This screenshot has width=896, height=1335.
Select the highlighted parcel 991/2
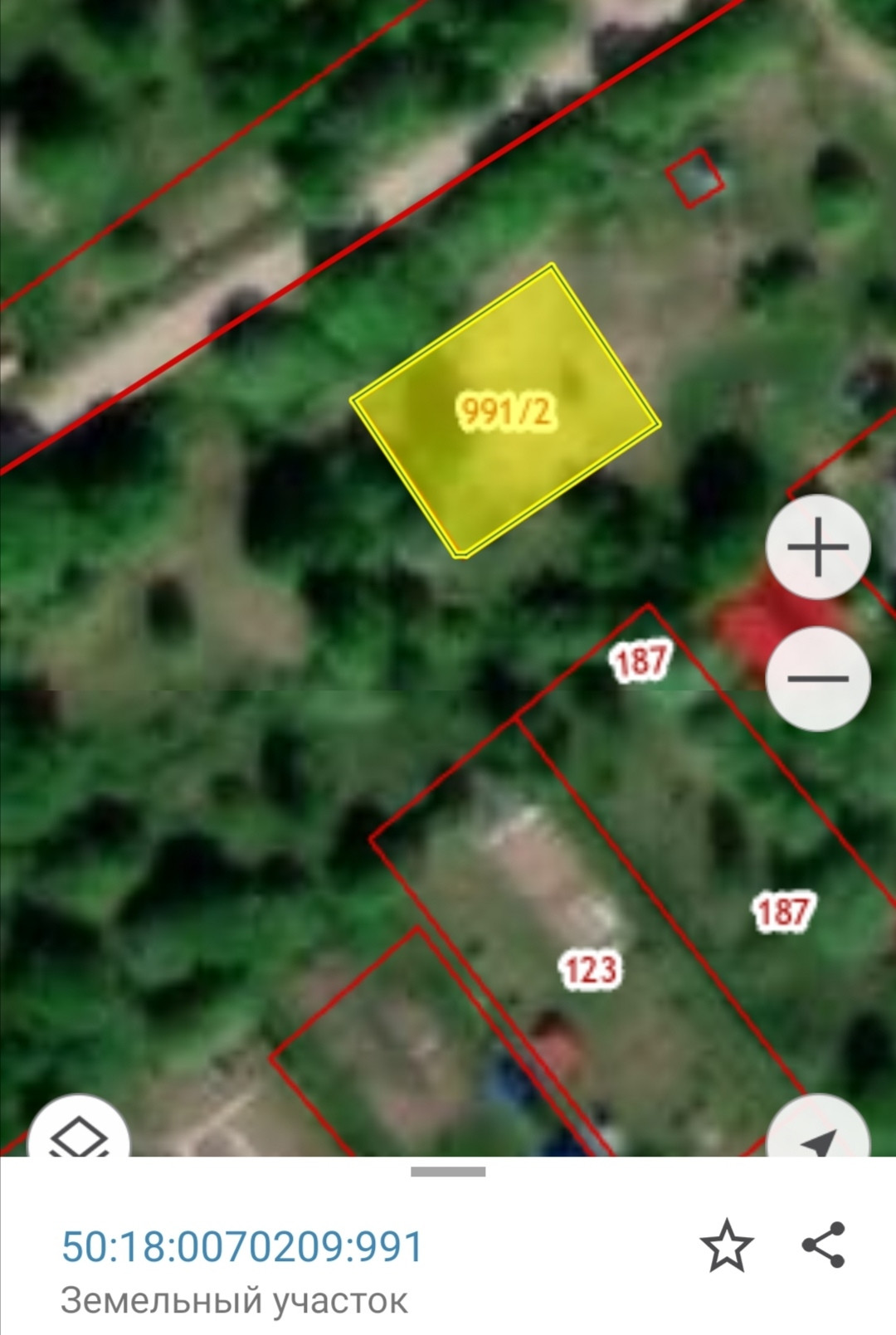coord(506,411)
